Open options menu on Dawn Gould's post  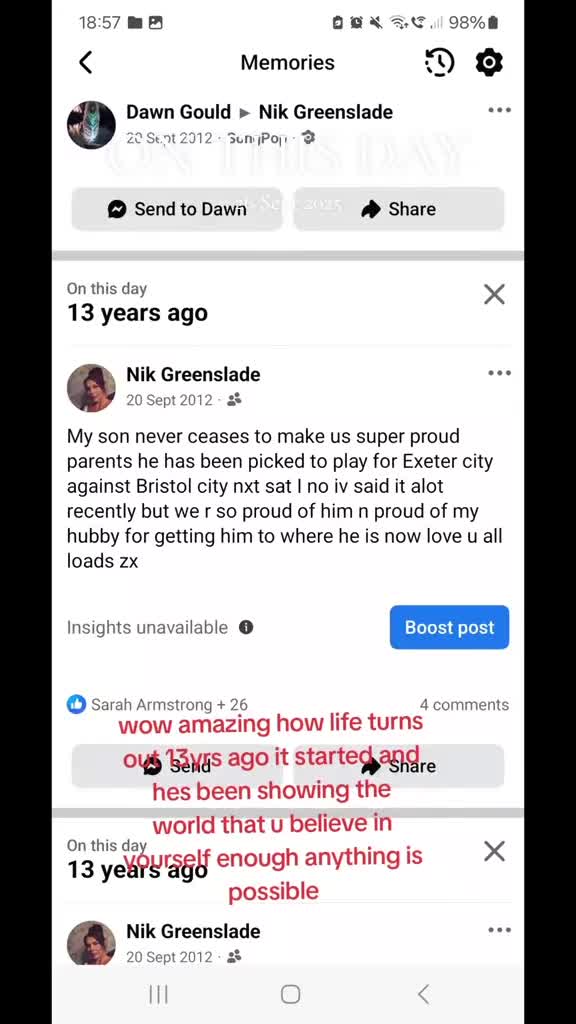point(500,110)
